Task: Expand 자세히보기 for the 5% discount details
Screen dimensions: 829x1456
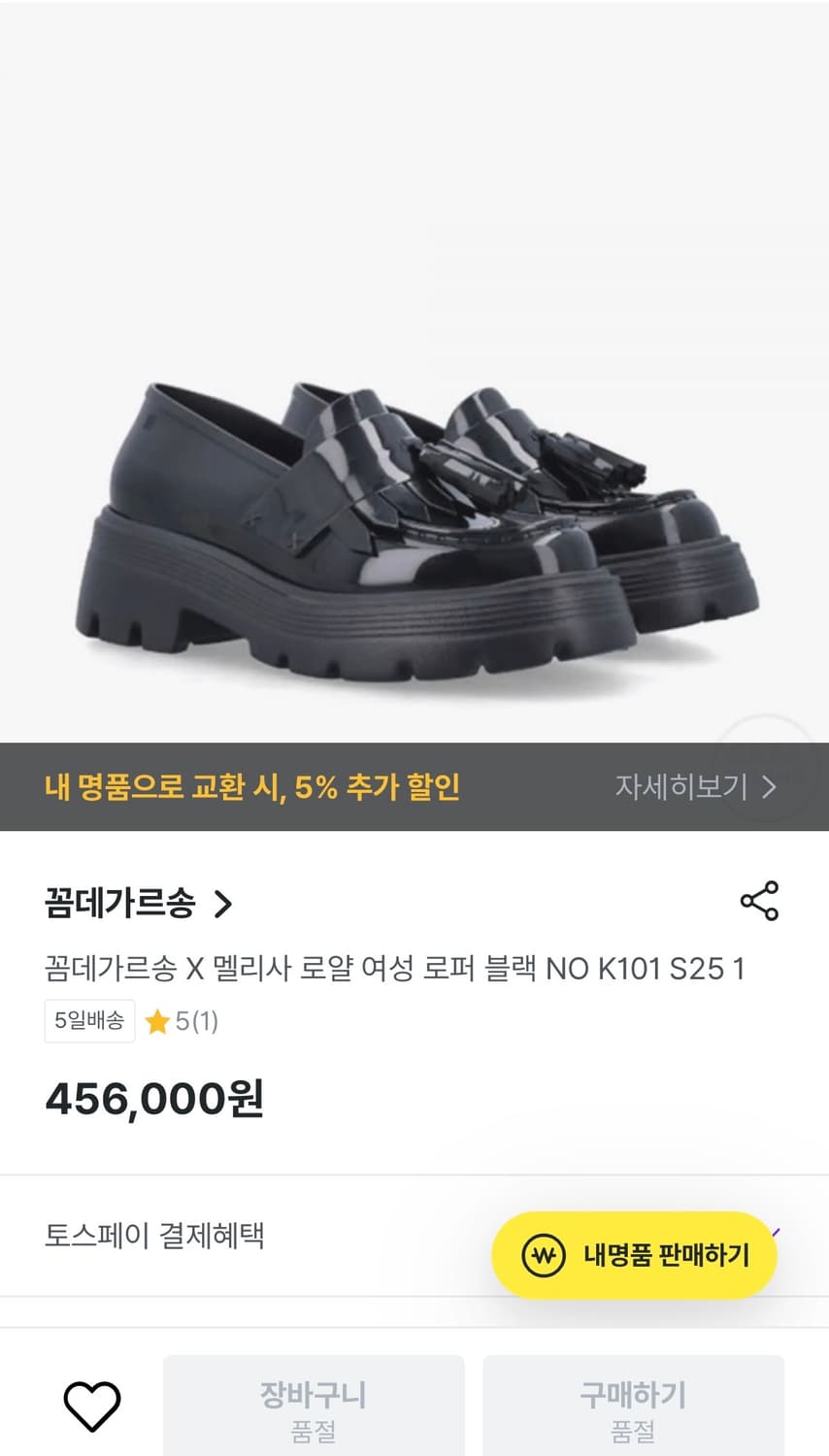Action: click(x=680, y=787)
